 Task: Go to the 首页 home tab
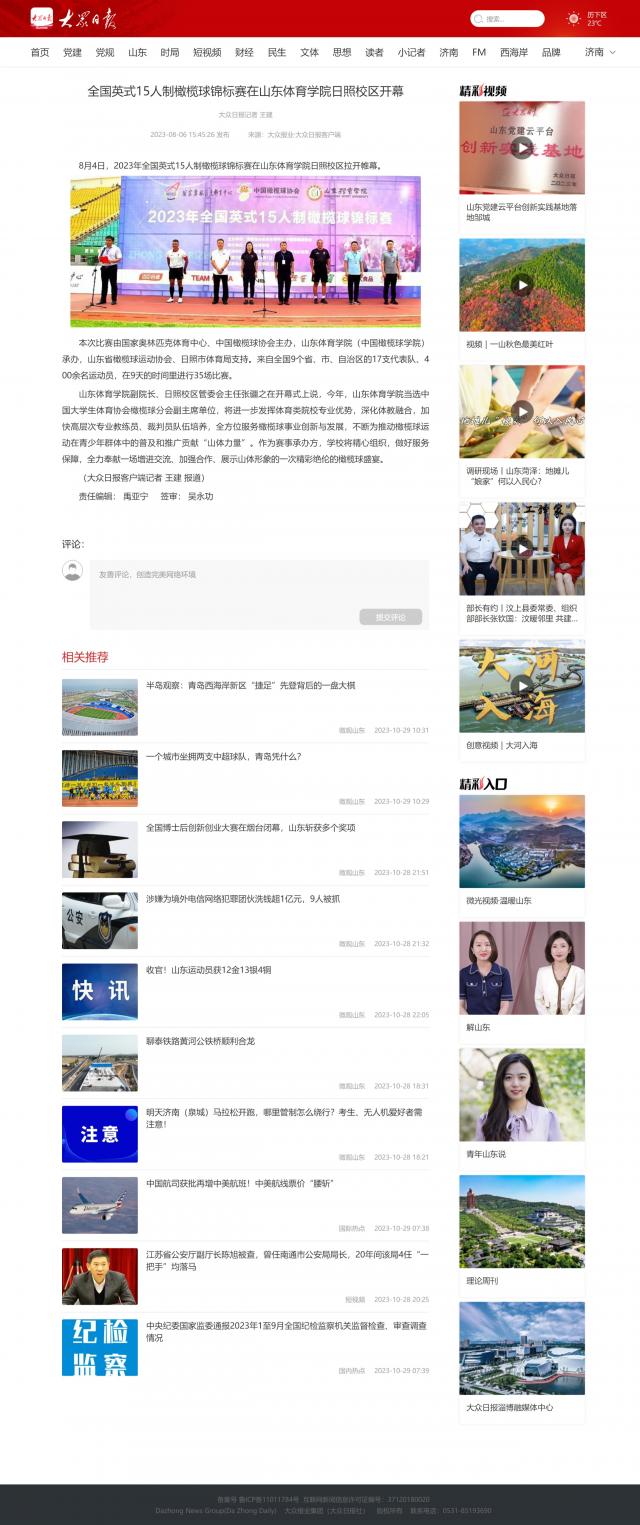point(40,52)
